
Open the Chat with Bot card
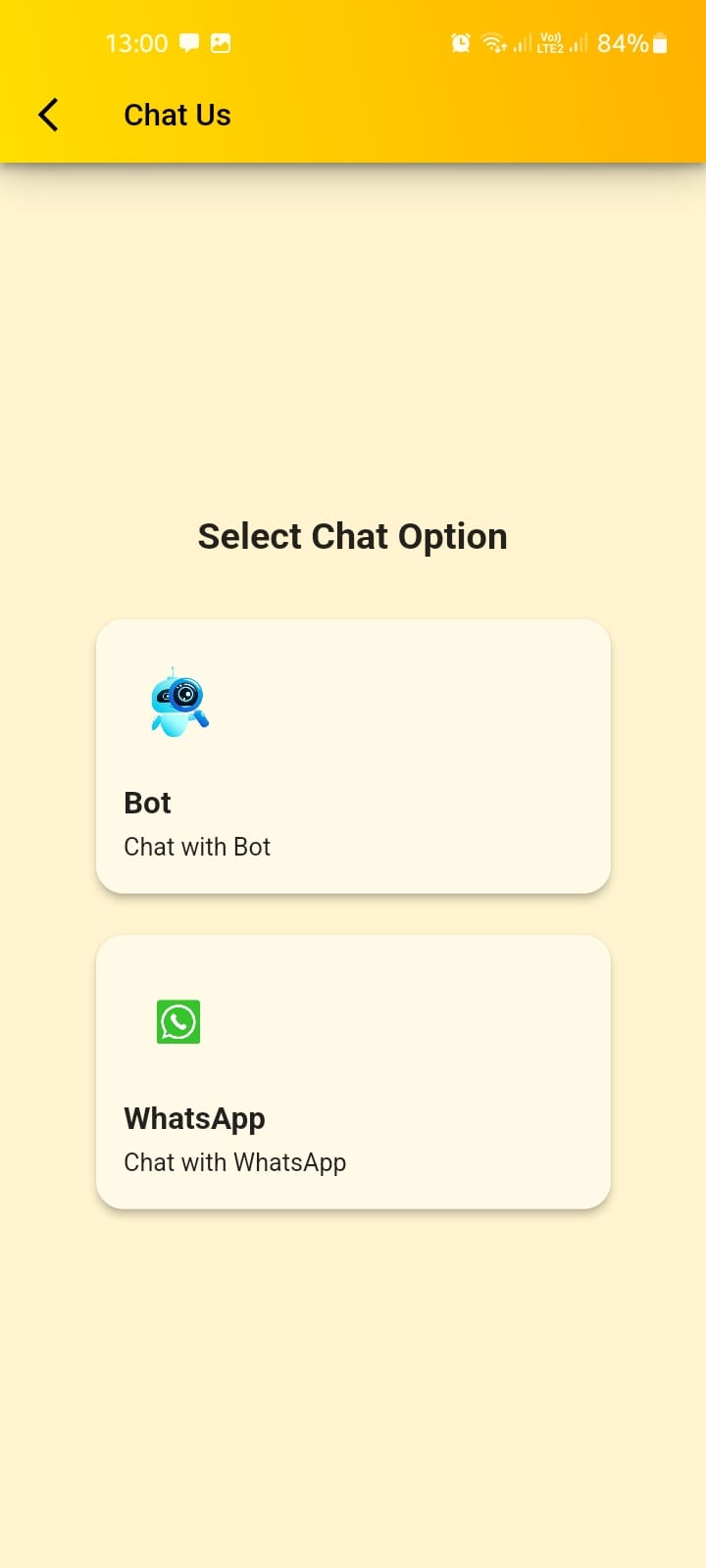pyautogui.click(x=353, y=756)
